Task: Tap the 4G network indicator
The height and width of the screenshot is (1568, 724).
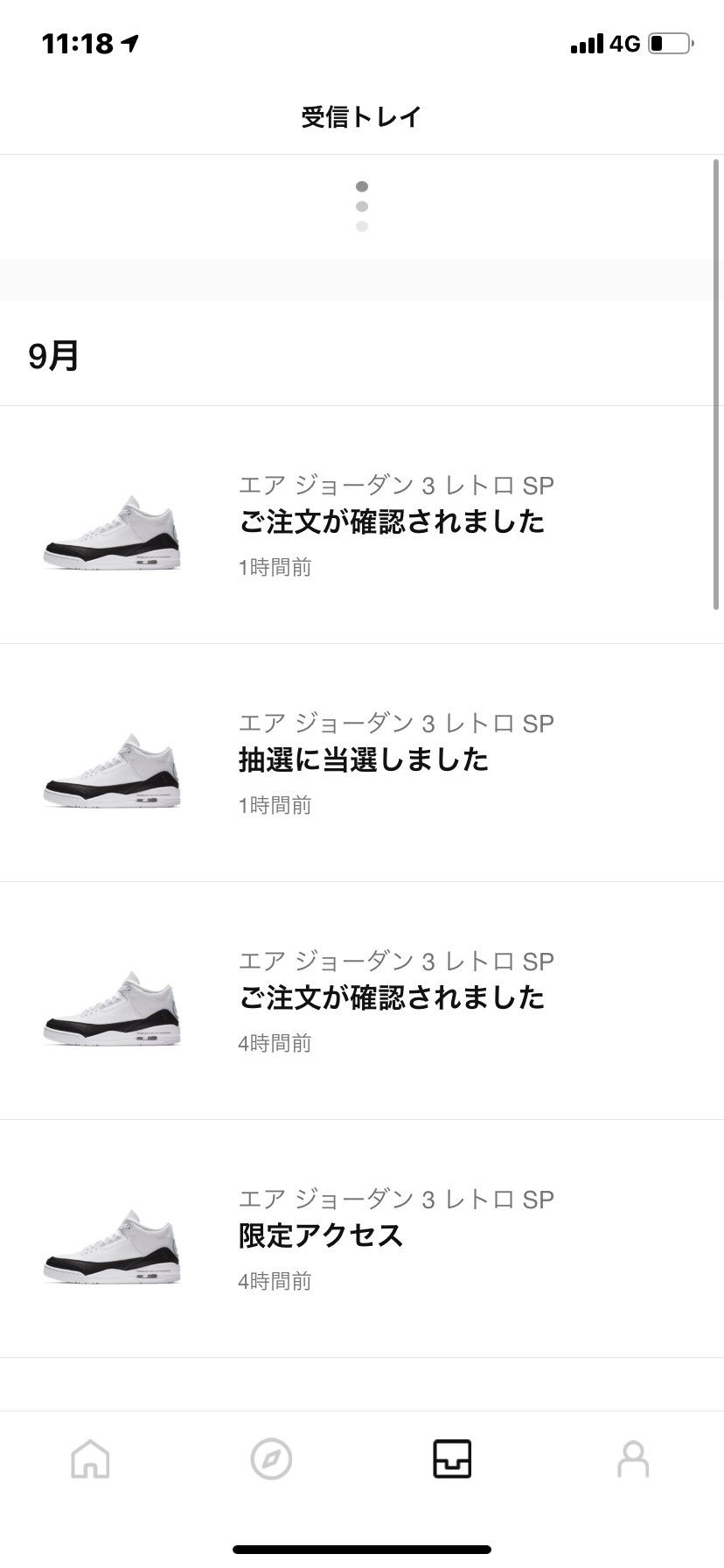Action: pos(623,44)
